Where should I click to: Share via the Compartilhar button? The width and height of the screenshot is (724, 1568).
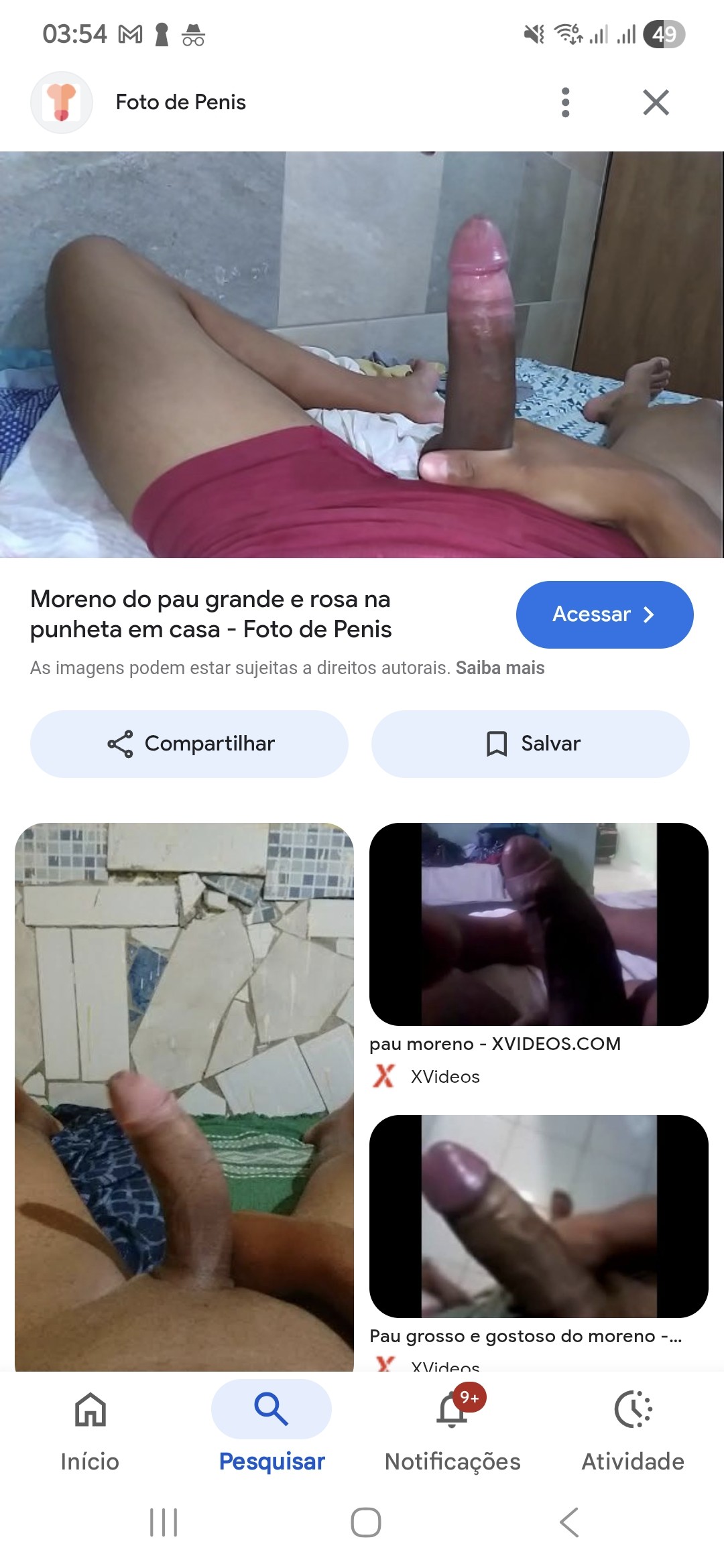190,744
